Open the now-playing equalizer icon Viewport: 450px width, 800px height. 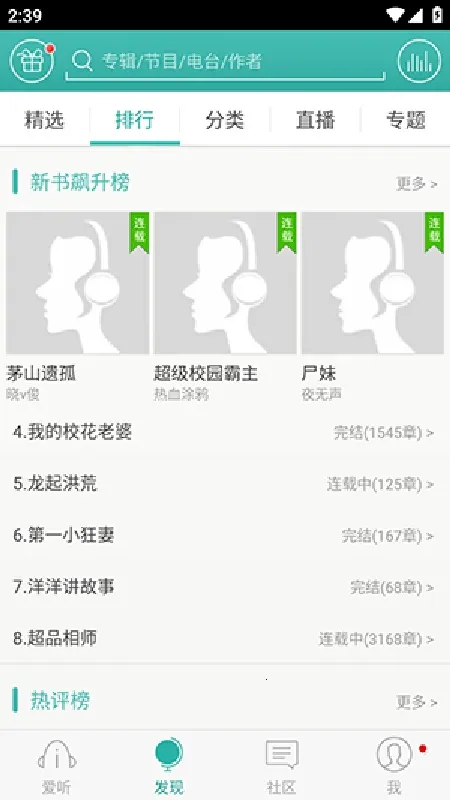click(x=419, y=61)
